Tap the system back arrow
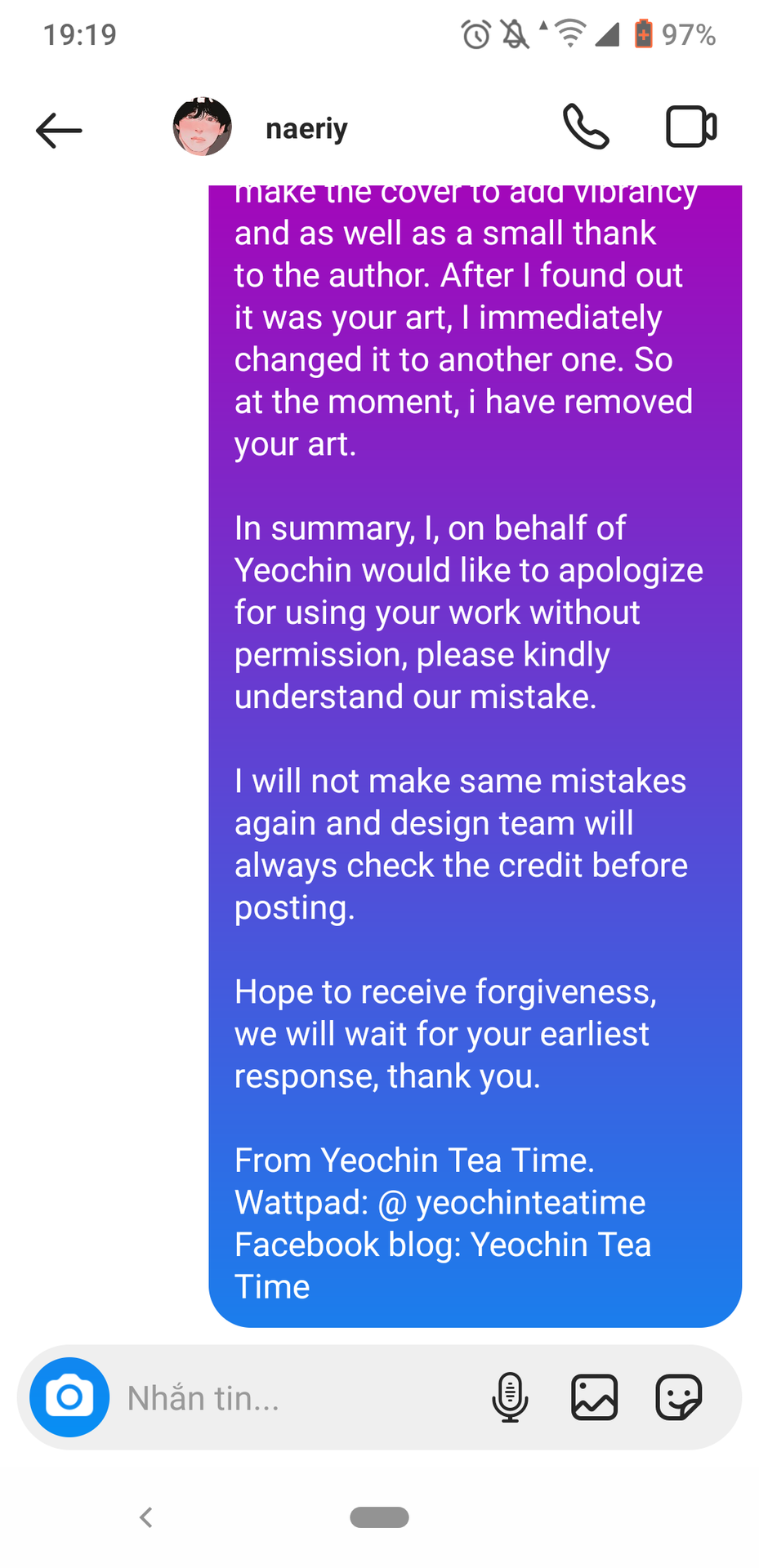The height and width of the screenshot is (1568, 759). click(x=146, y=1517)
